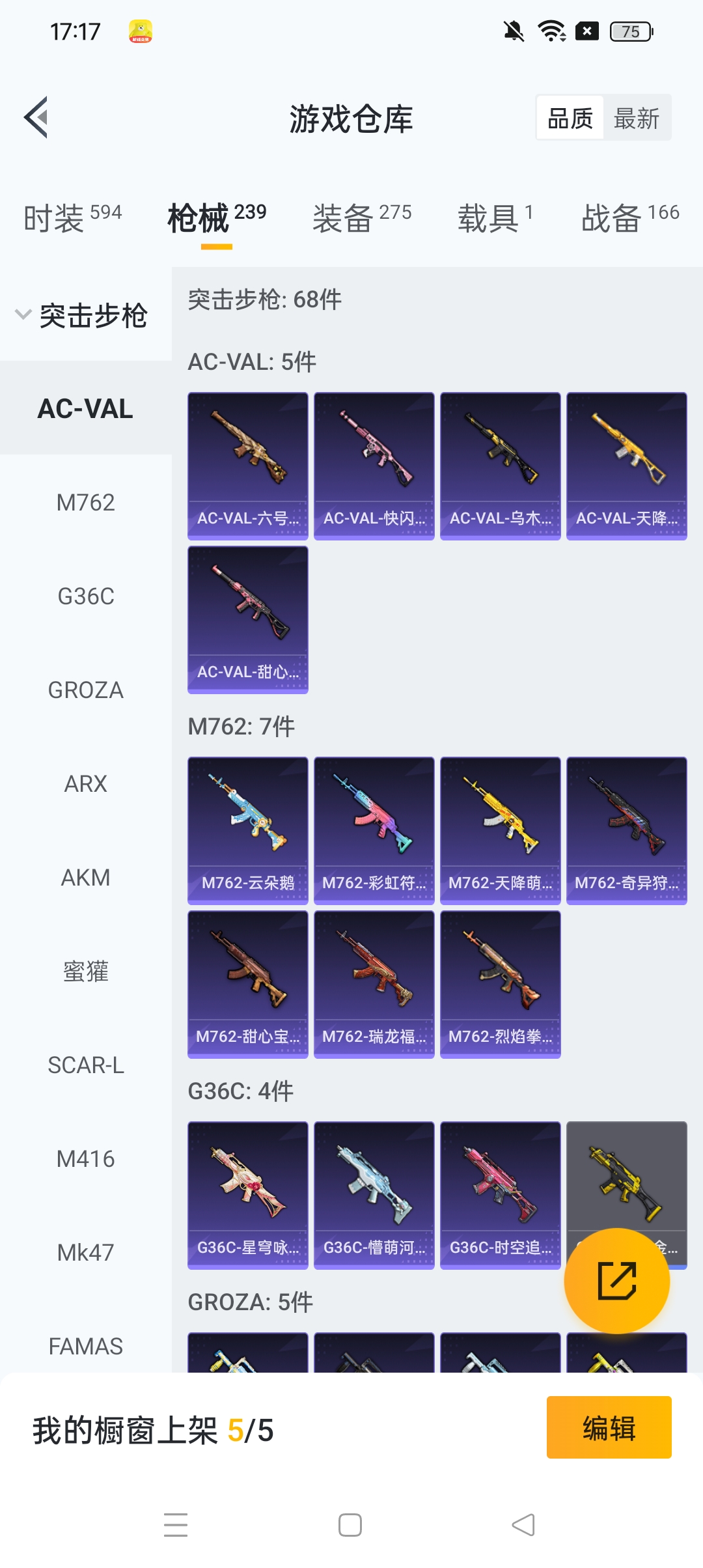The image size is (703, 1568).
Task: Switch to the 战备 tab
Action: point(629,217)
